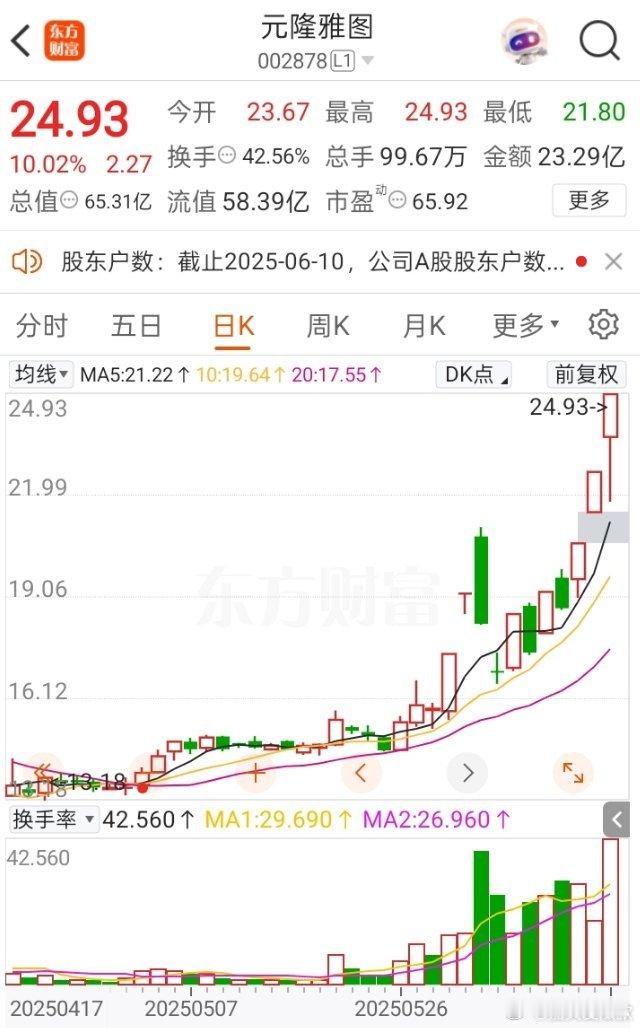Image resolution: width=640 pixels, height=1028 pixels.
Task: Dismiss the 股东户数 notice banner
Action: [x=614, y=262]
